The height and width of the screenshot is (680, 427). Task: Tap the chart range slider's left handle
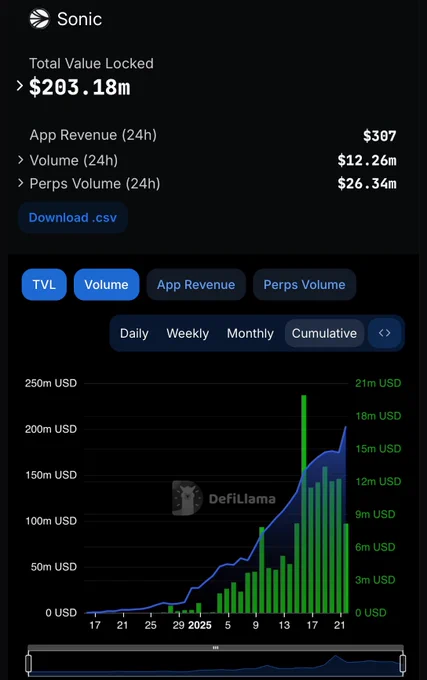pyautogui.click(x=29, y=663)
